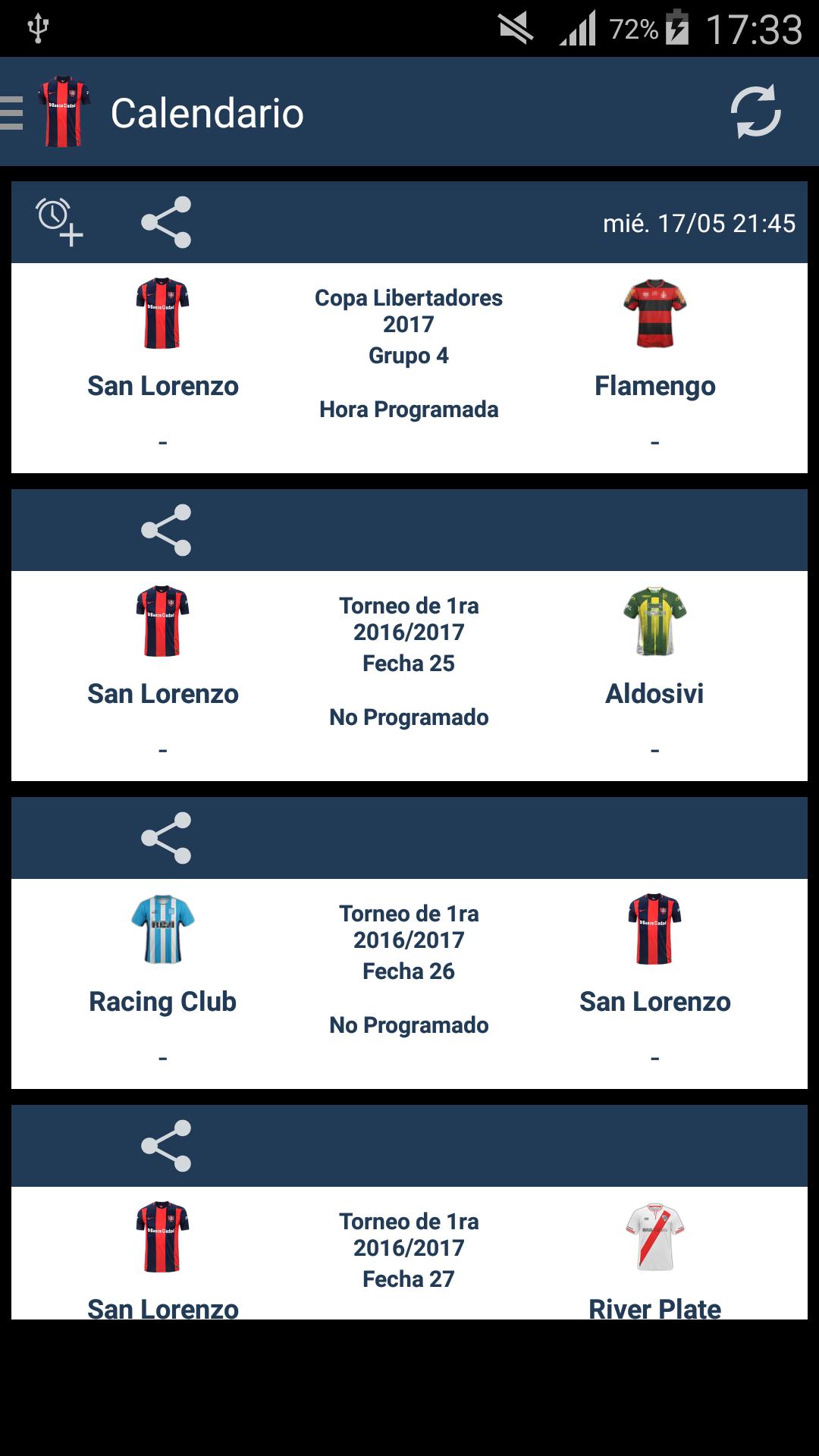Tap the Fecha 27 River Plate match card

click(x=409, y=1259)
